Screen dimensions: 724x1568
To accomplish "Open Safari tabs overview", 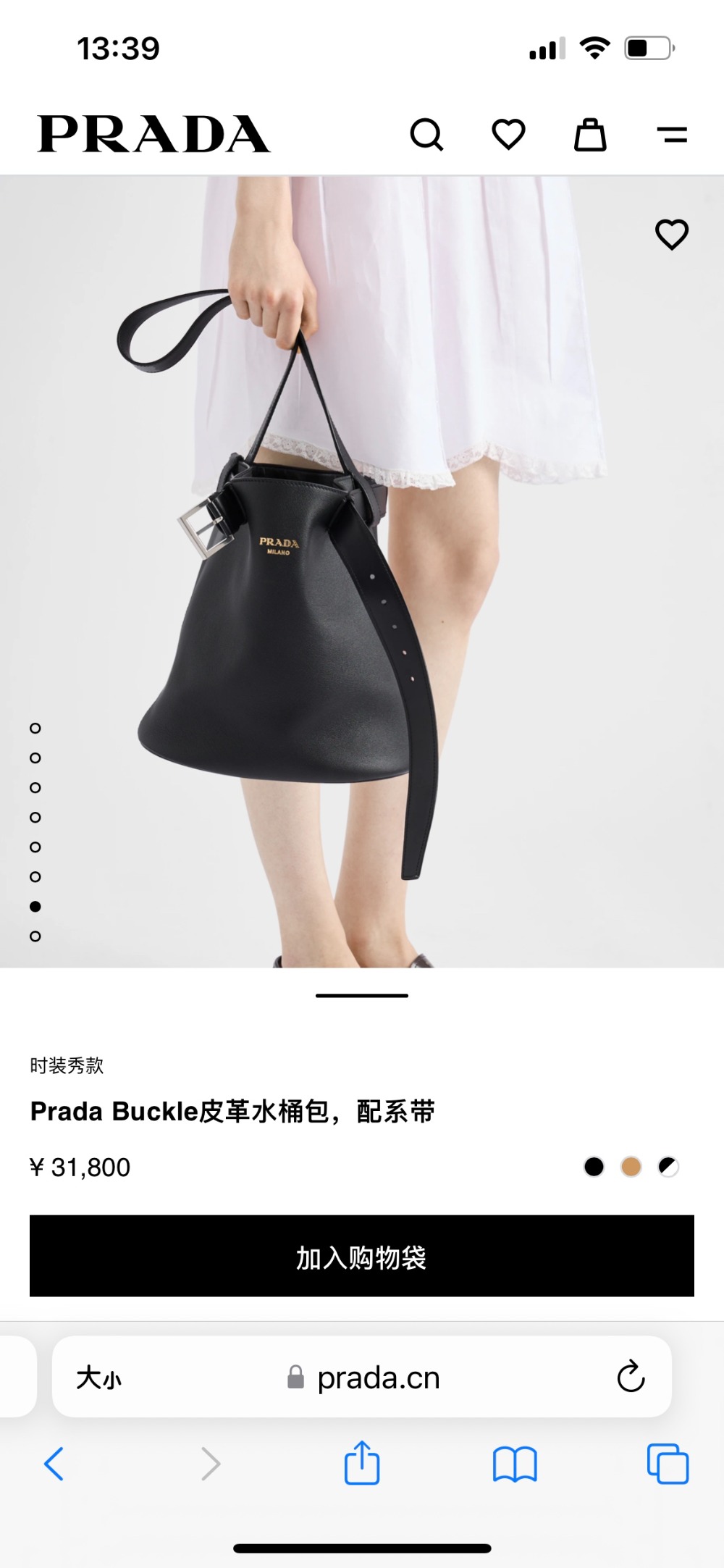I will point(668,1464).
